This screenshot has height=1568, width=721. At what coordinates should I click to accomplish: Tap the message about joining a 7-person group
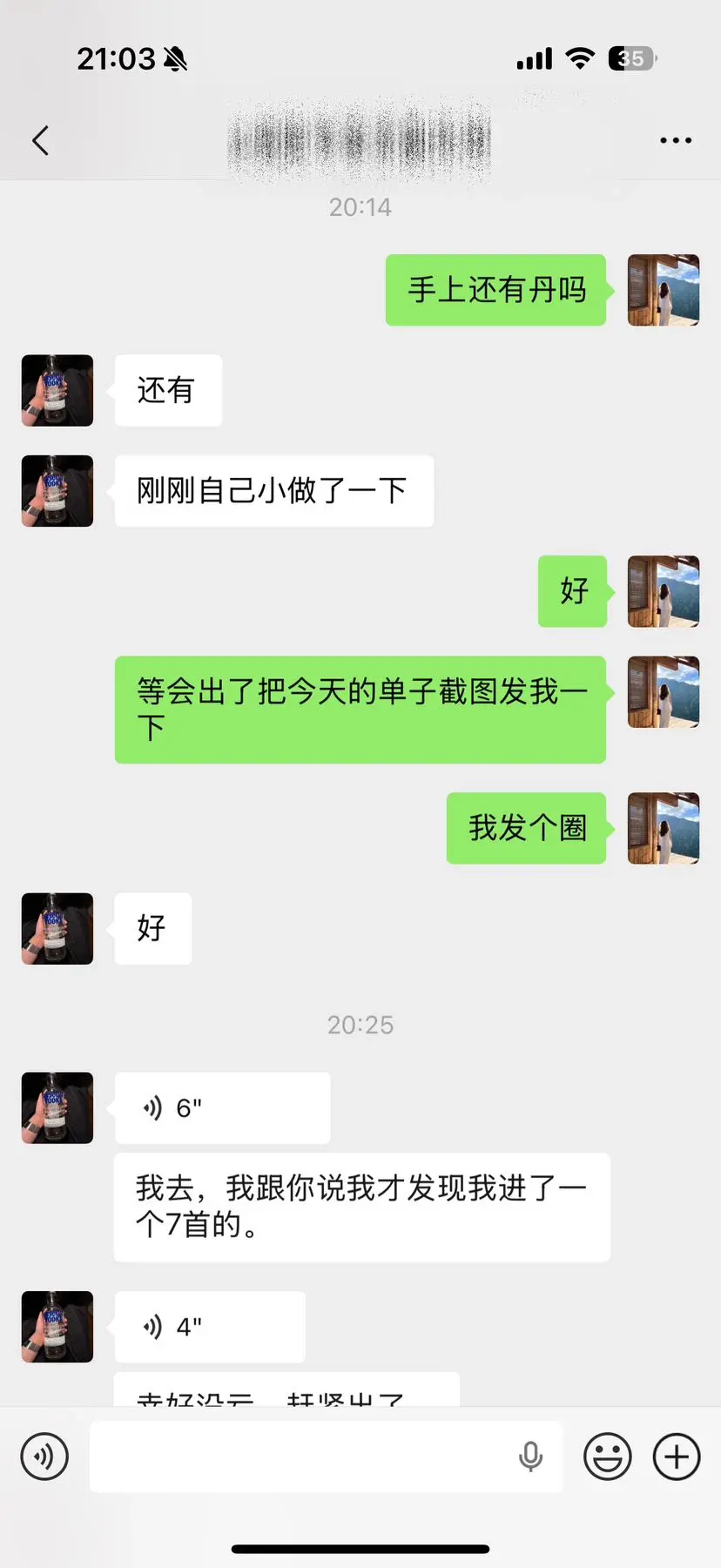coord(360,1208)
